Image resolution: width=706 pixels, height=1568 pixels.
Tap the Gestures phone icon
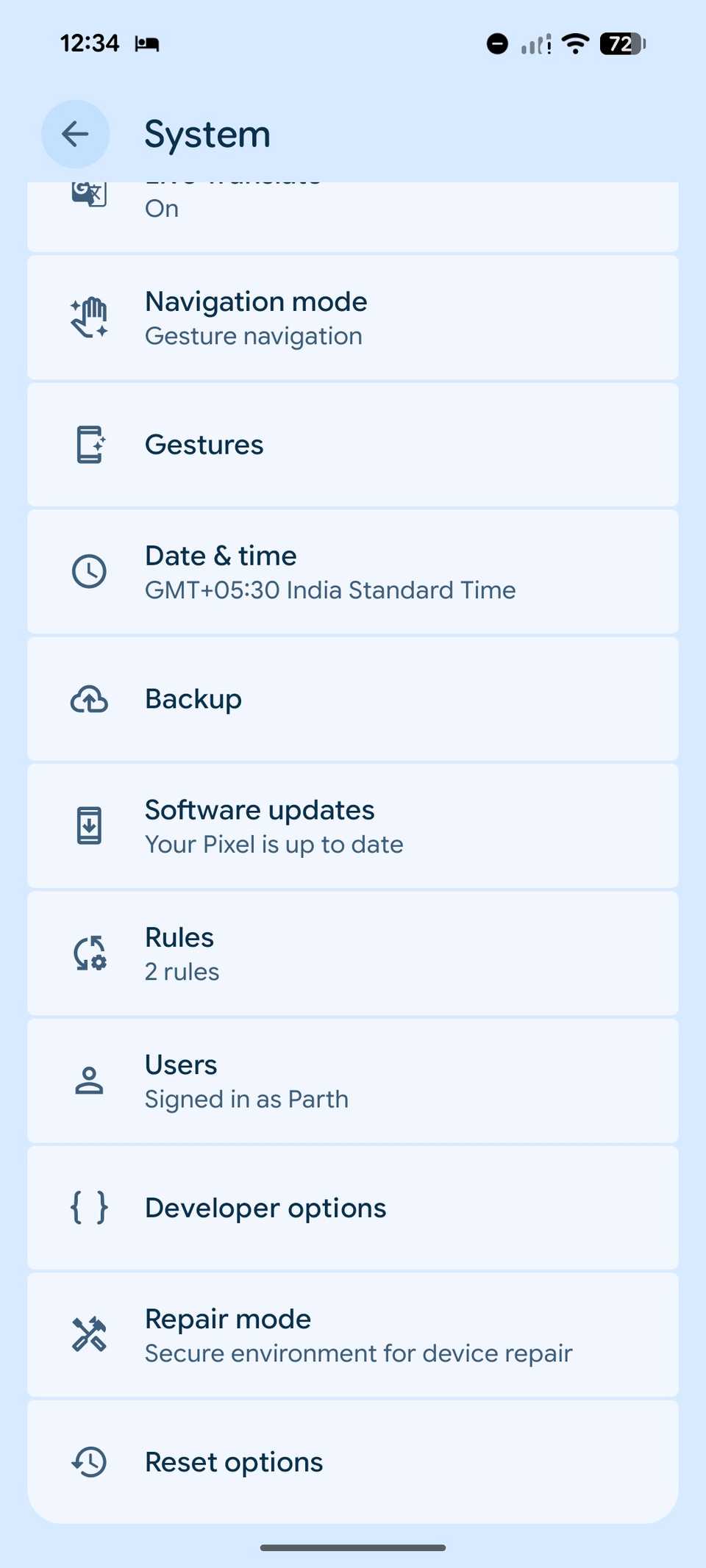pos(88,444)
